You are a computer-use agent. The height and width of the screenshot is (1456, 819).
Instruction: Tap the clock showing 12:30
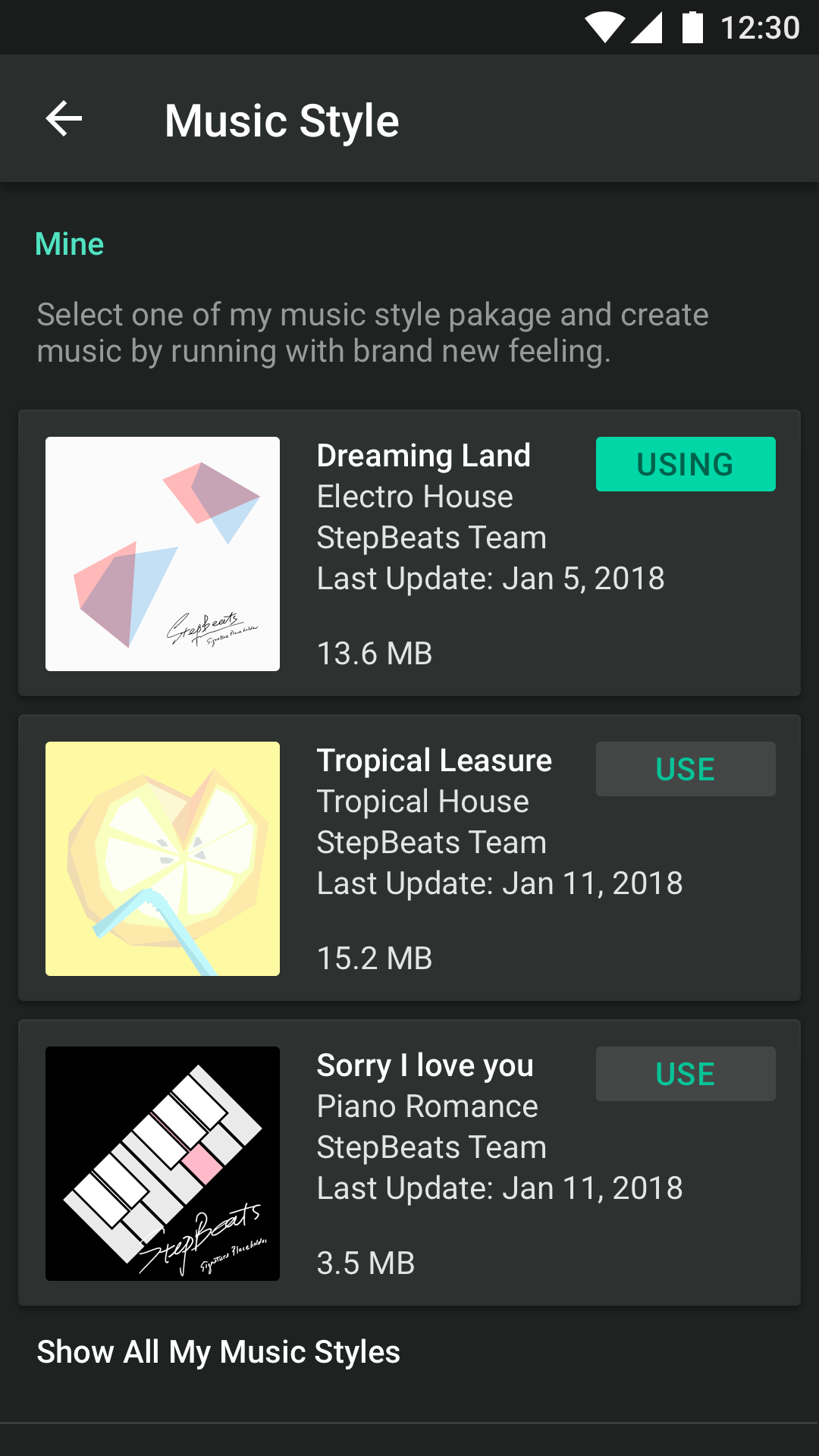758,25
